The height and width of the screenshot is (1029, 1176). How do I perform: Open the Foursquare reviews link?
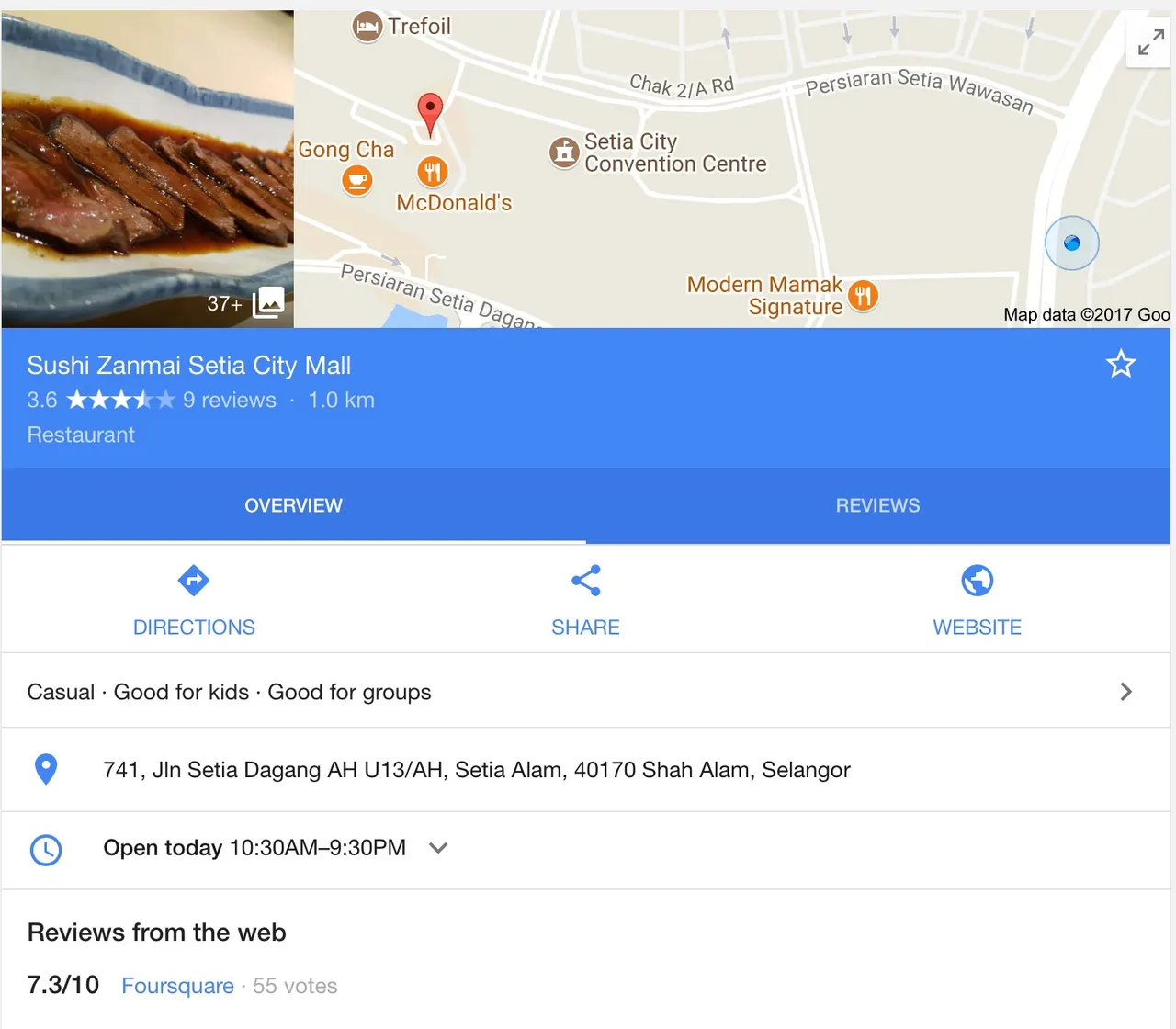tap(177, 986)
